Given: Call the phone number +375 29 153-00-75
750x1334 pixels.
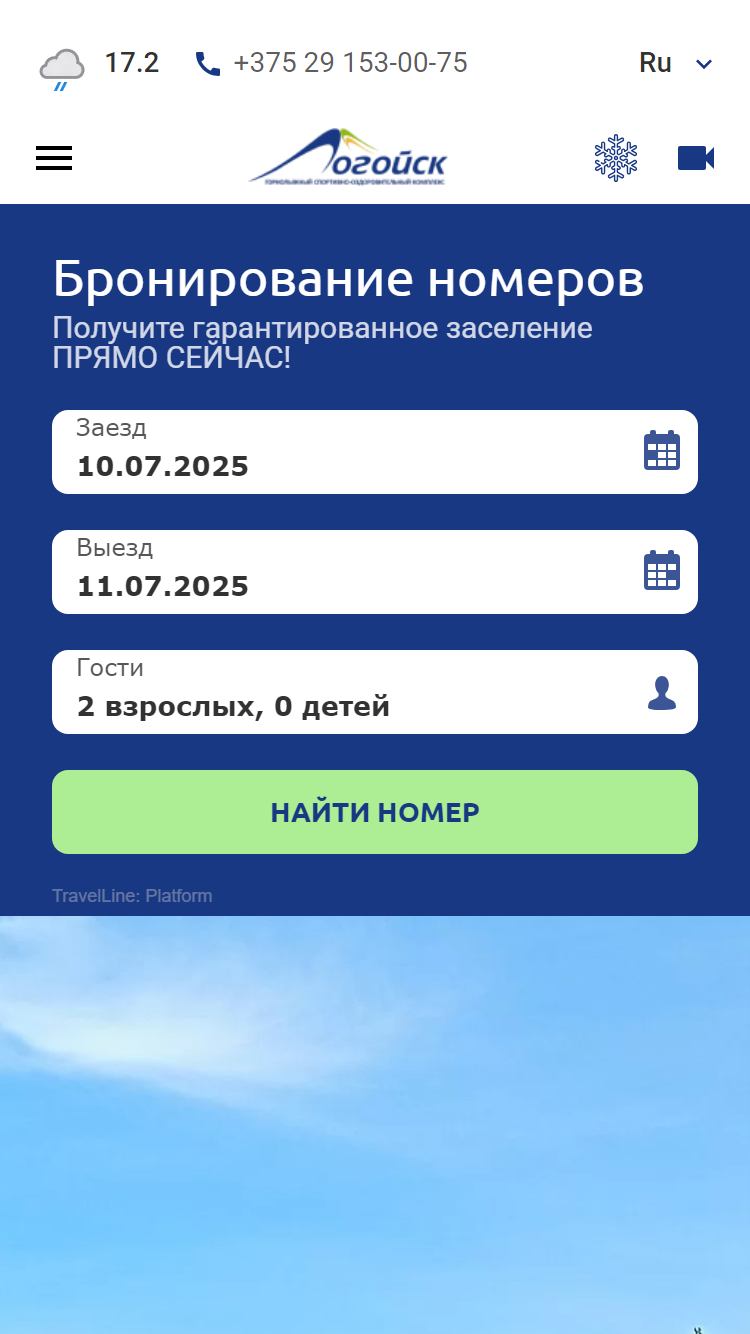Looking at the screenshot, I should click(x=331, y=63).
